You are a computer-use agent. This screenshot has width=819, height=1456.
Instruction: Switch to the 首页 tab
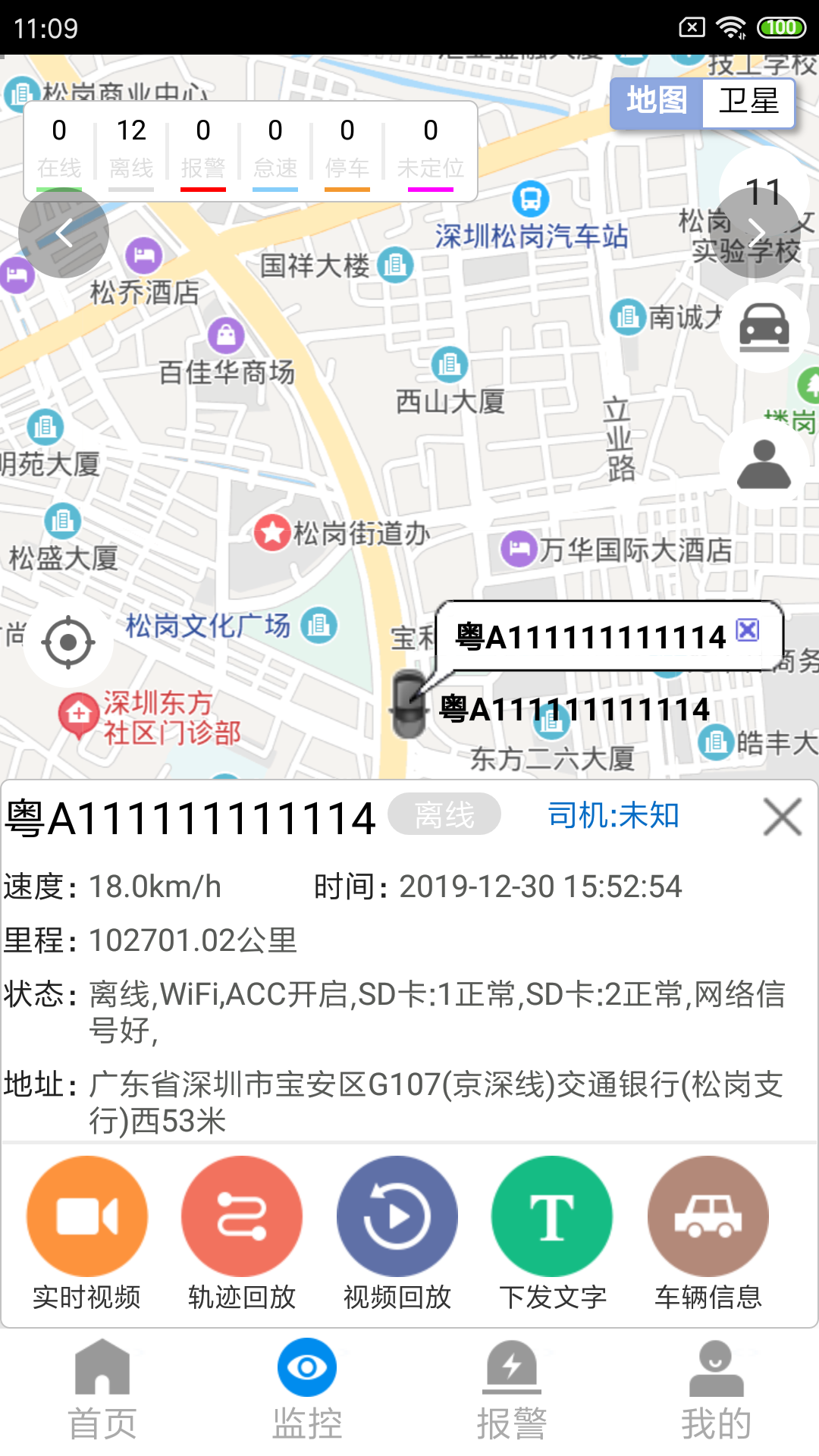[102, 1392]
